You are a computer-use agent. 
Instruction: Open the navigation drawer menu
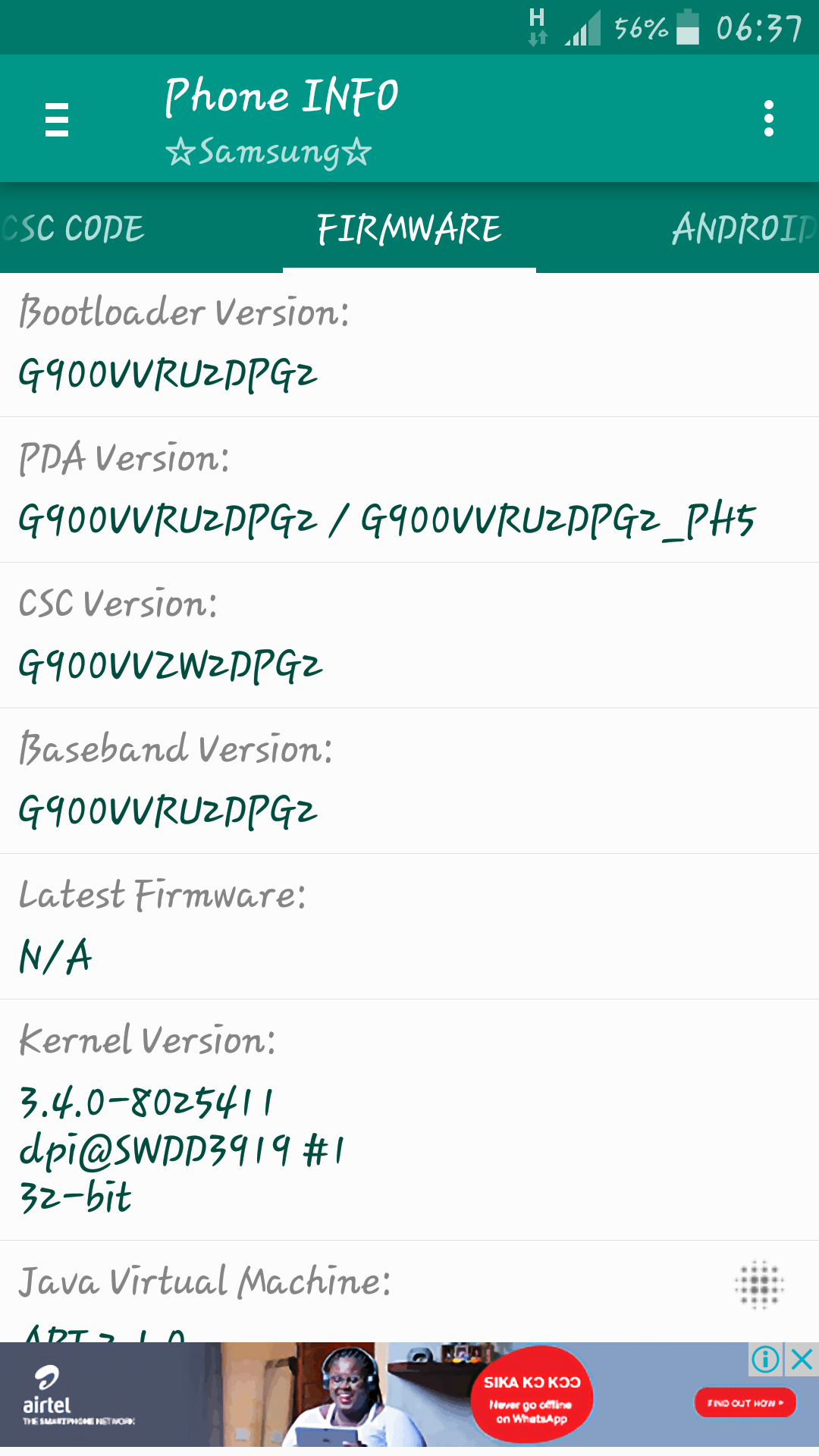[x=57, y=120]
